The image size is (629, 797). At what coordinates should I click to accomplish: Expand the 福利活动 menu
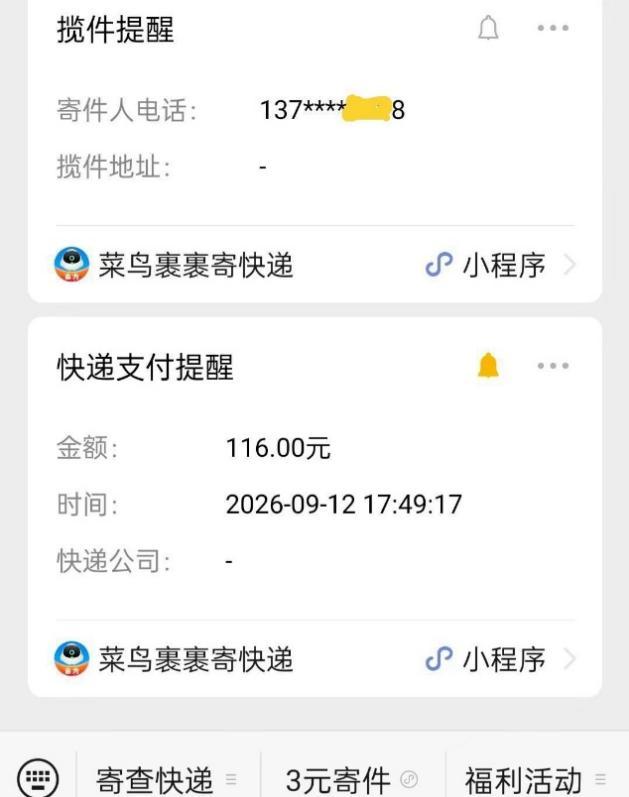tap(536, 780)
